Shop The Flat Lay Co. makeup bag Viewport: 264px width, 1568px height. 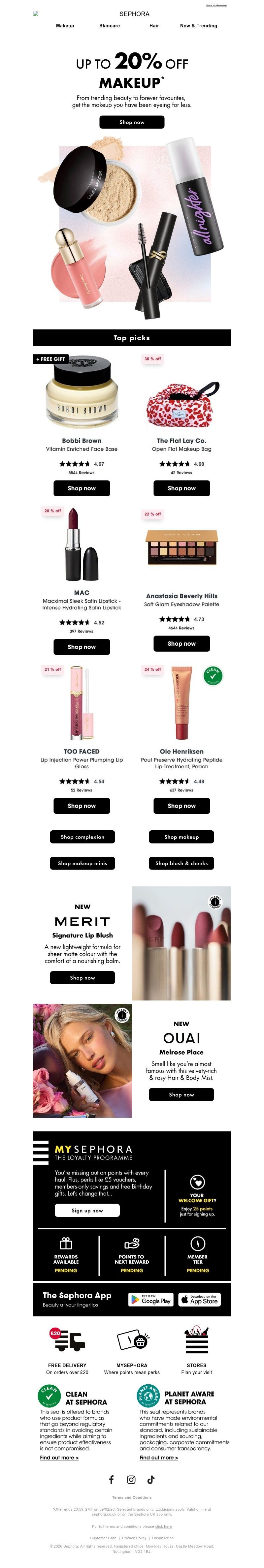pos(182,488)
